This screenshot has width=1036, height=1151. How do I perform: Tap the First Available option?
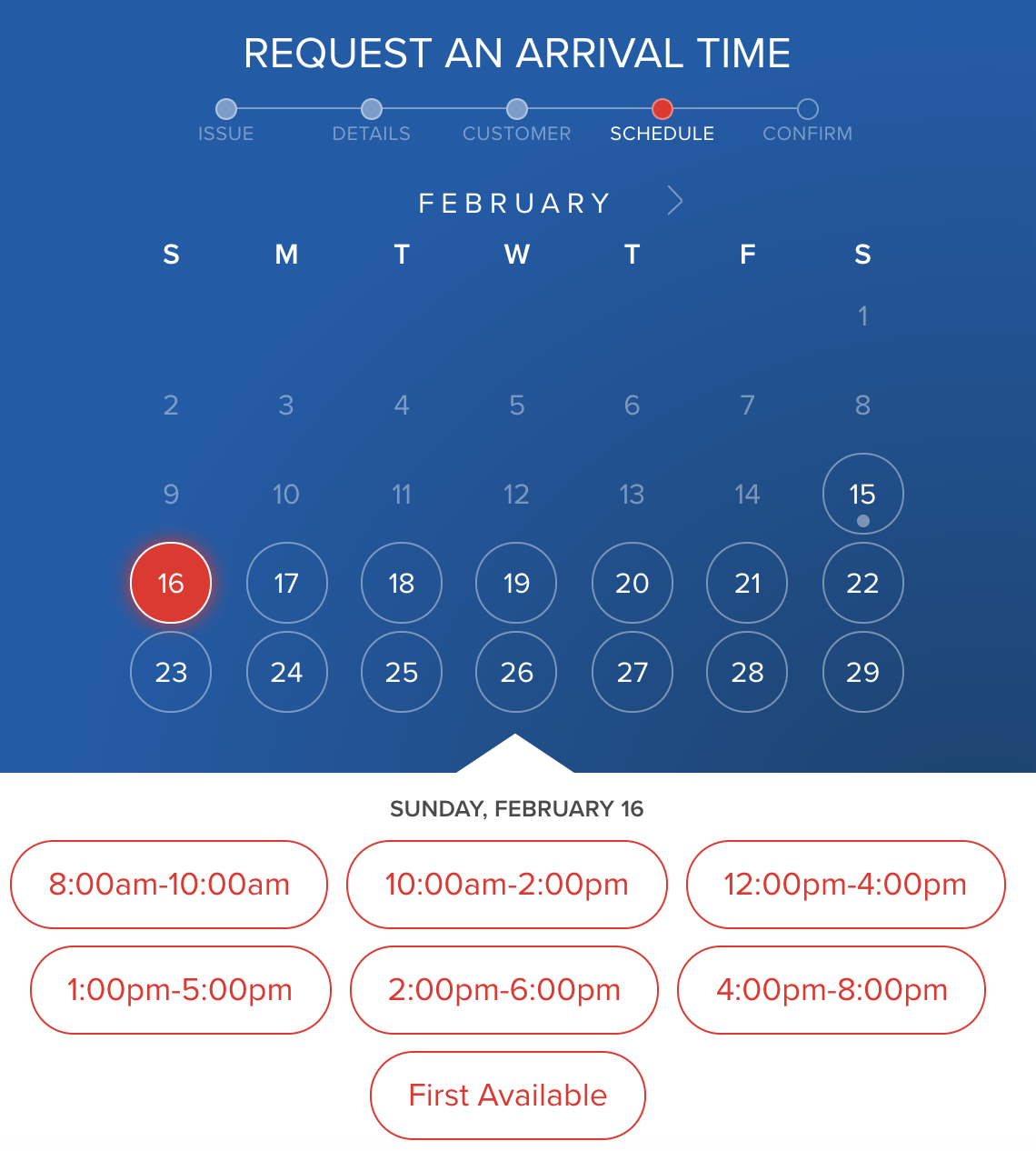507,1096
